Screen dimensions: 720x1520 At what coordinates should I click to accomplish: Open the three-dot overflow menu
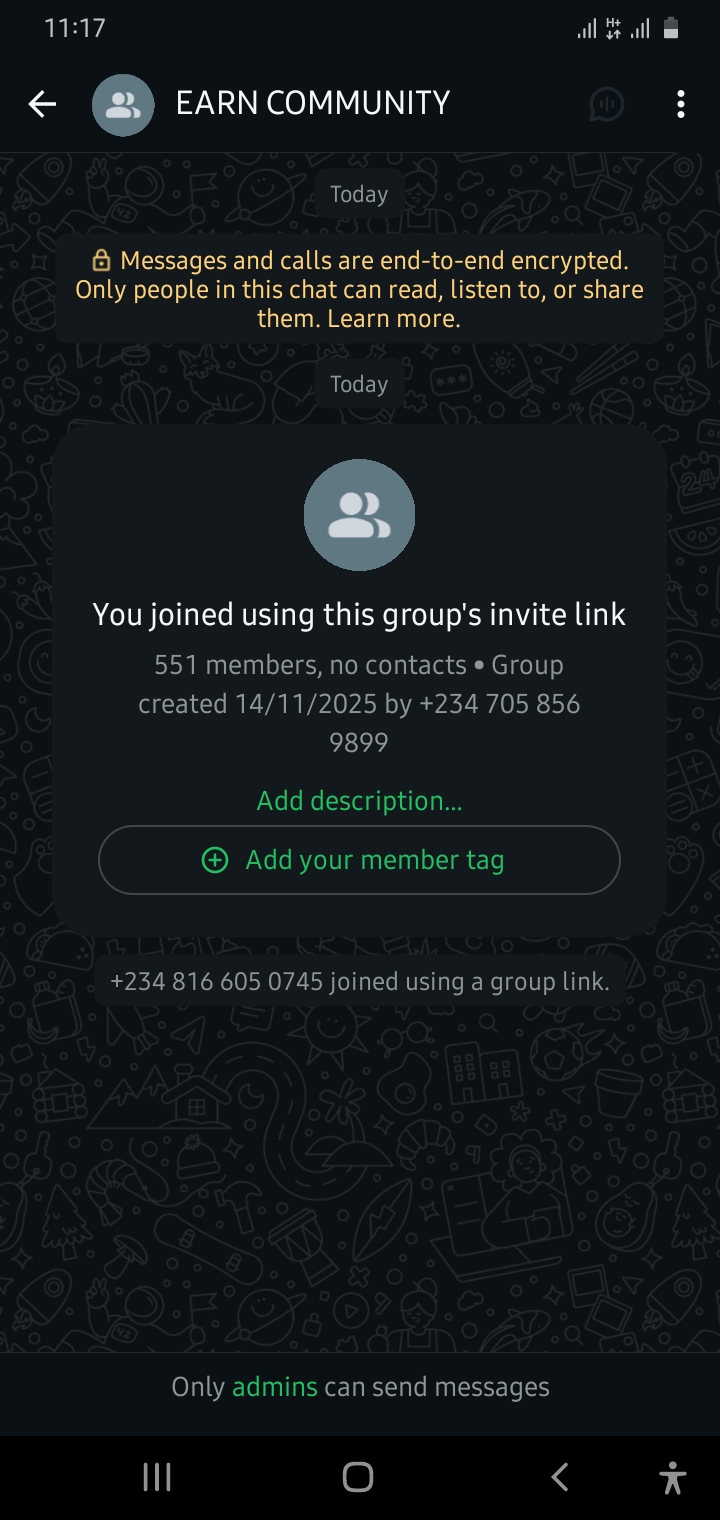pos(680,104)
